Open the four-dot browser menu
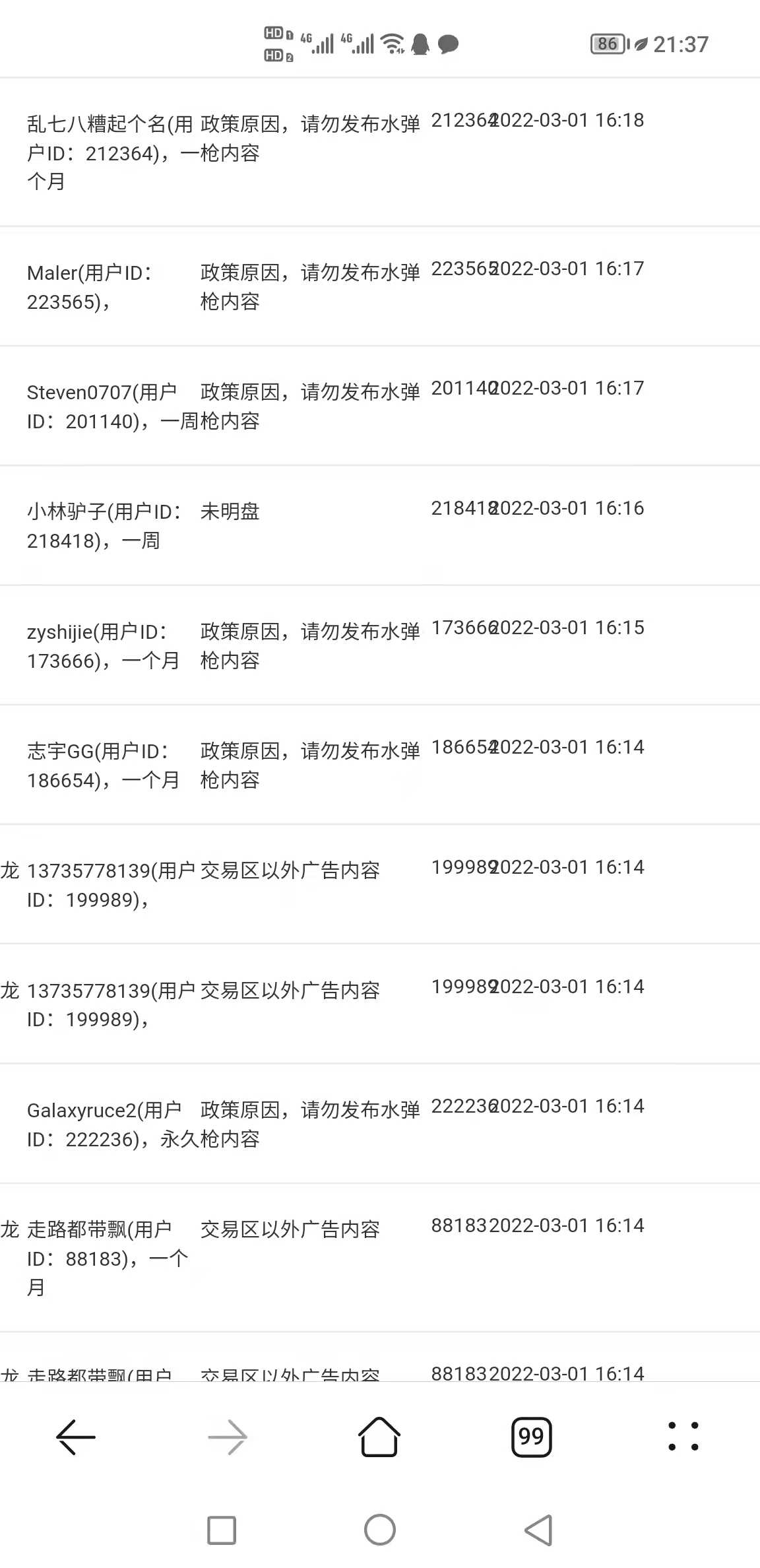 click(683, 1437)
